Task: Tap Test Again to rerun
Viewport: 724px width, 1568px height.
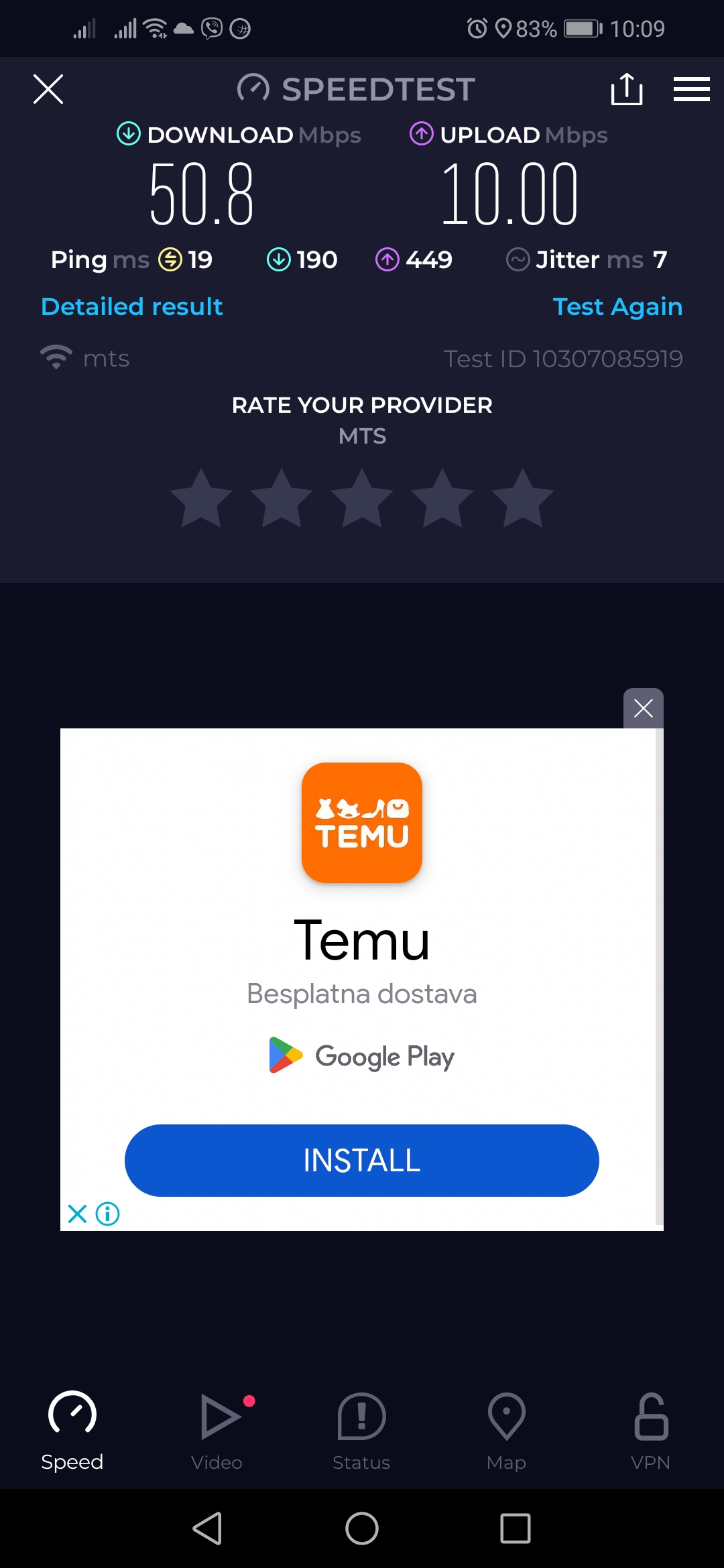Action: point(617,307)
